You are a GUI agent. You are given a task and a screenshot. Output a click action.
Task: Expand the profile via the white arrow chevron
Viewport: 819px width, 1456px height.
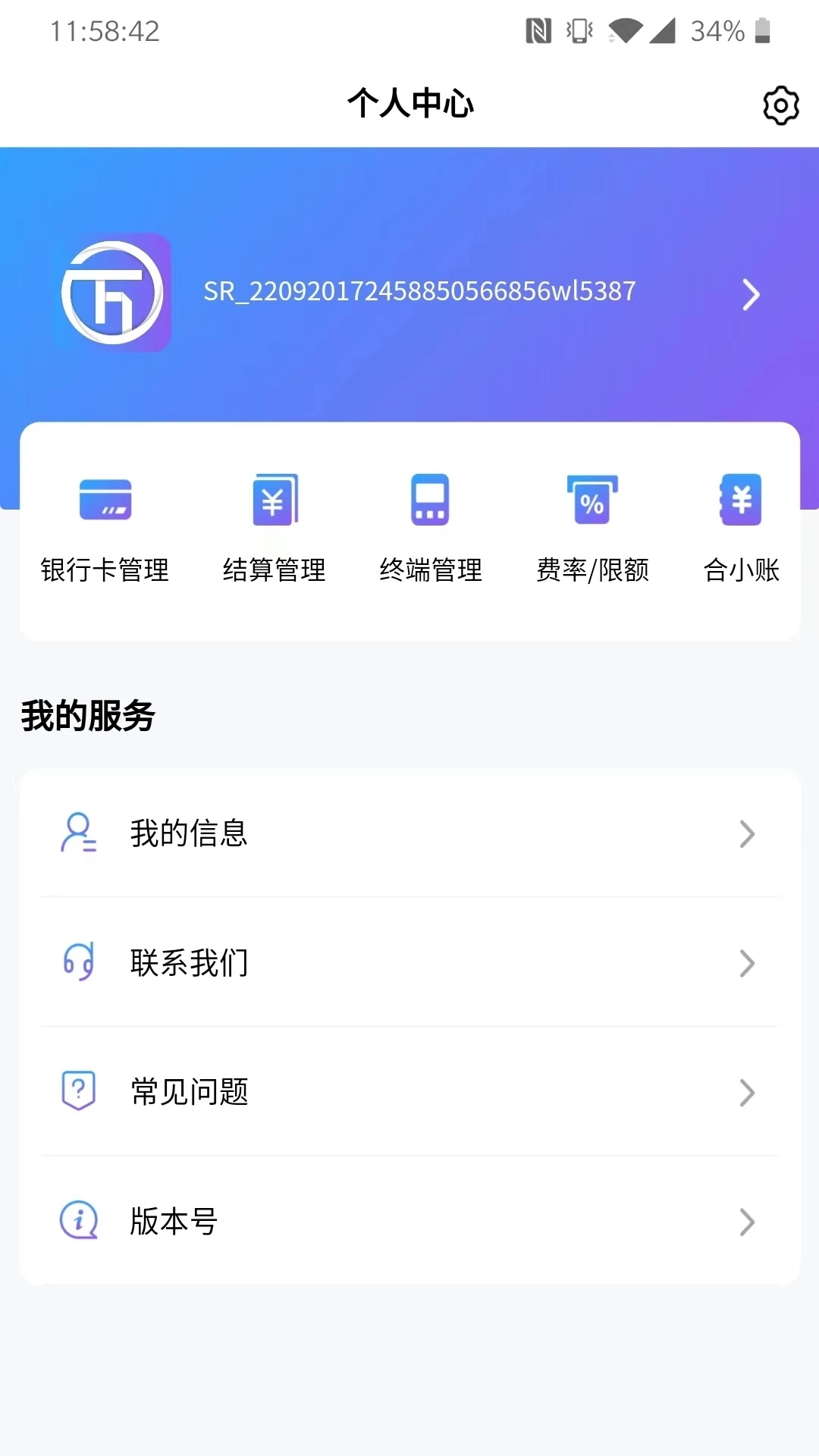click(751, 294)
